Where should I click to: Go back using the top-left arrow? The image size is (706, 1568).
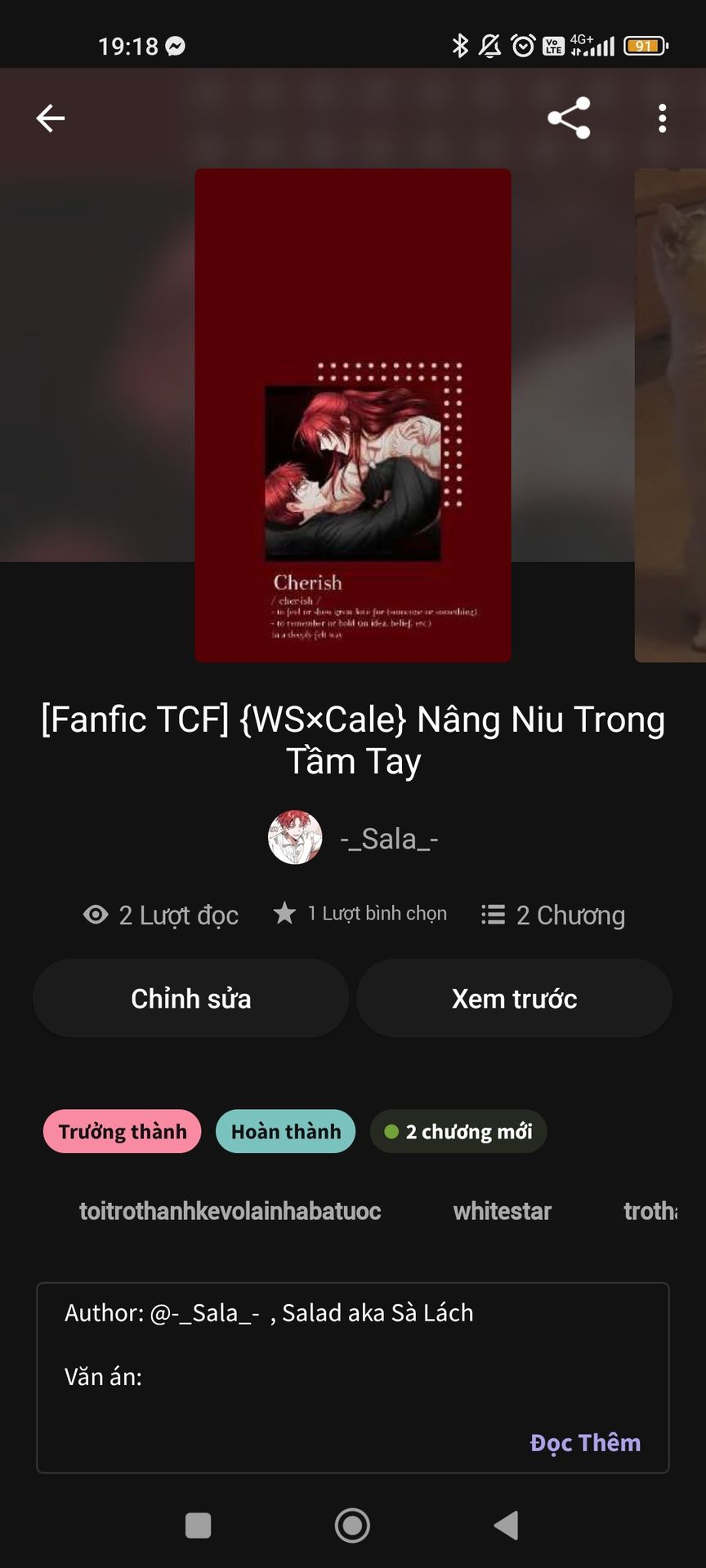click(51, 118)
